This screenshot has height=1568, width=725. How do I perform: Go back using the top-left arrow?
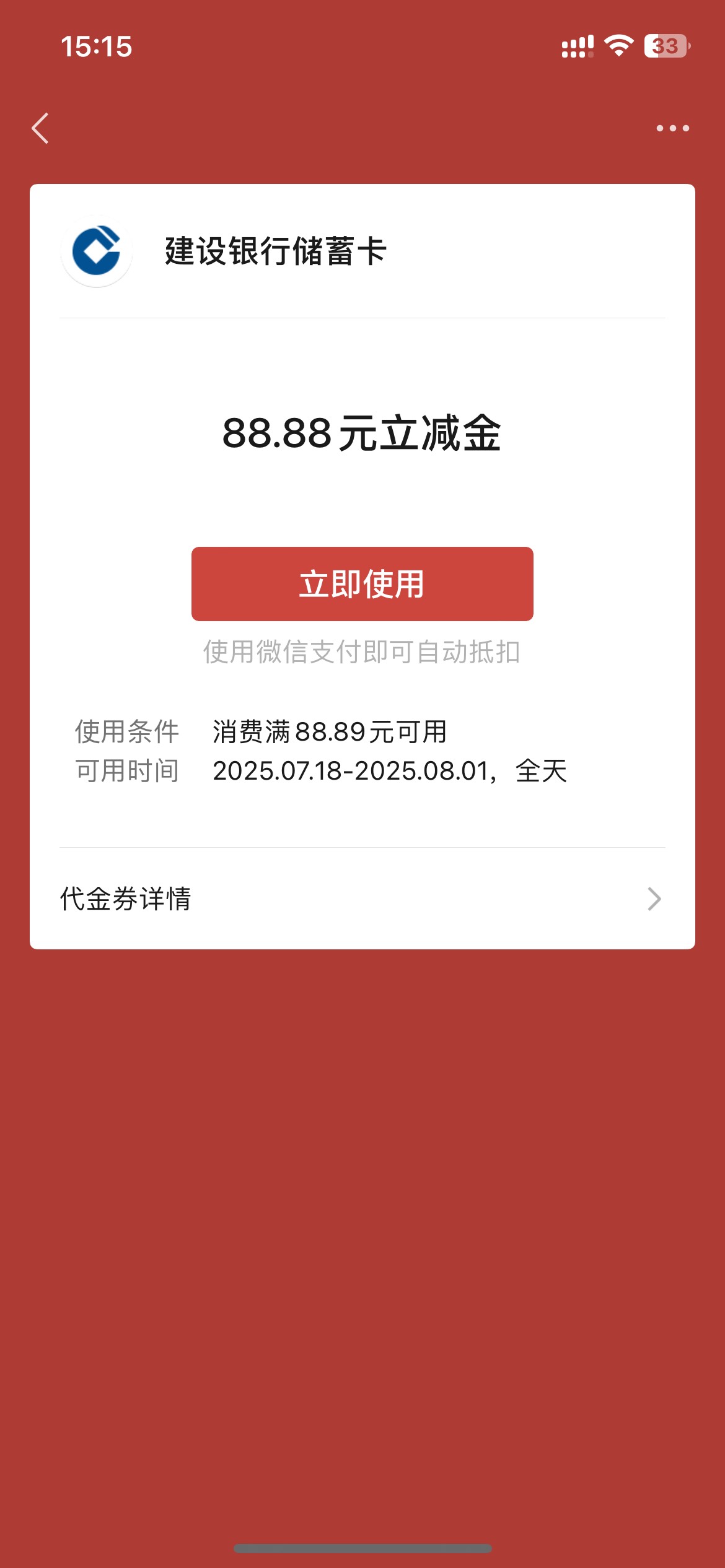(40, 128)
